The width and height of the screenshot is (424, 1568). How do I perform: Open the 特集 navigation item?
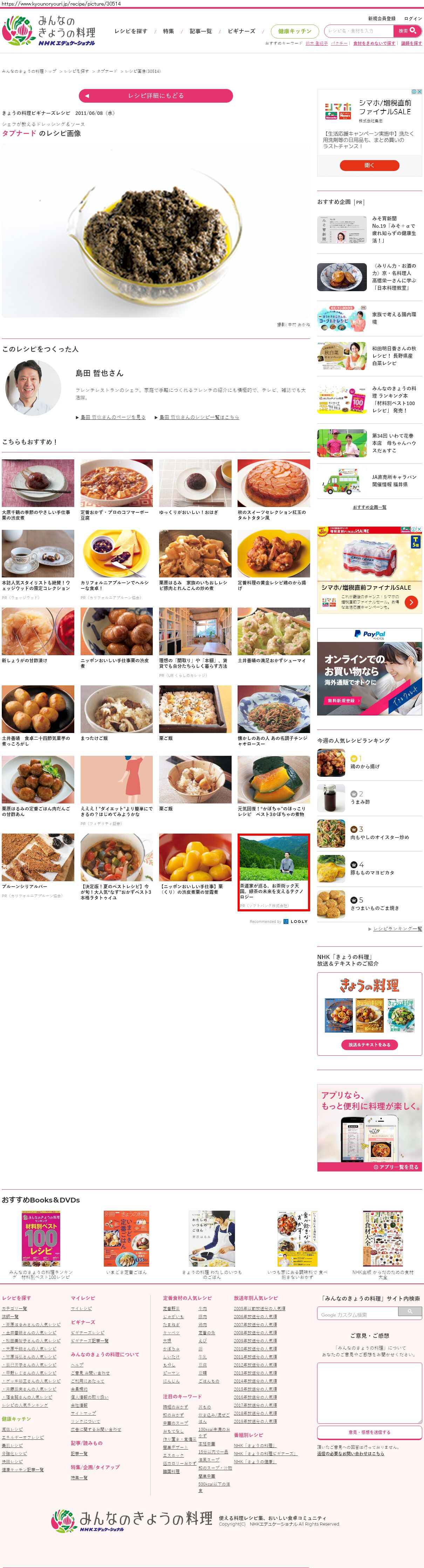pyautogui.click(x=169, y=31)
